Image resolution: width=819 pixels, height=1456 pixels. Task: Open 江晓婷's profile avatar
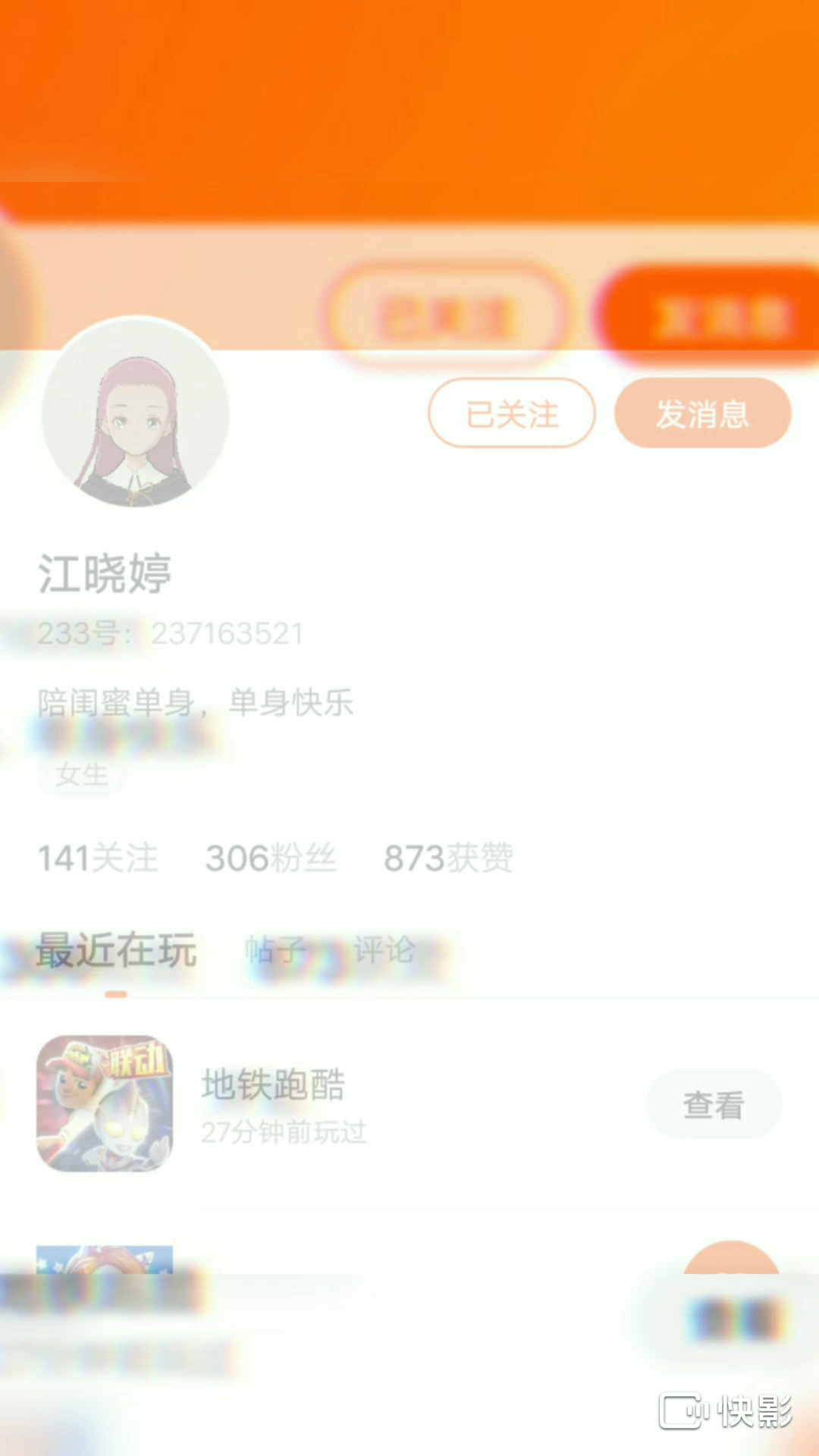tap(135, 413)
